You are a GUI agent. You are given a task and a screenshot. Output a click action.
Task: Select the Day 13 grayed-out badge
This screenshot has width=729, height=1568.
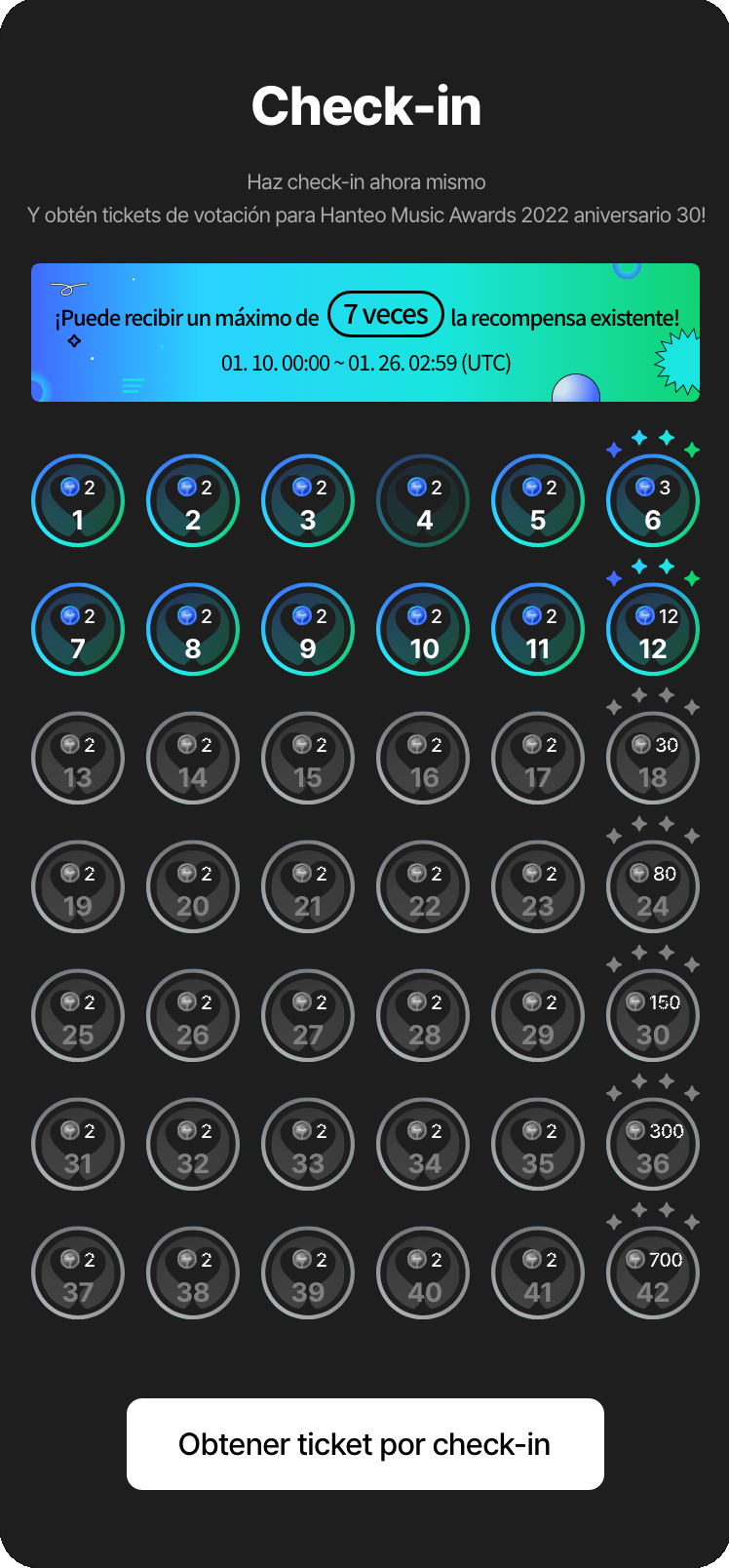[x=78, y=758]
